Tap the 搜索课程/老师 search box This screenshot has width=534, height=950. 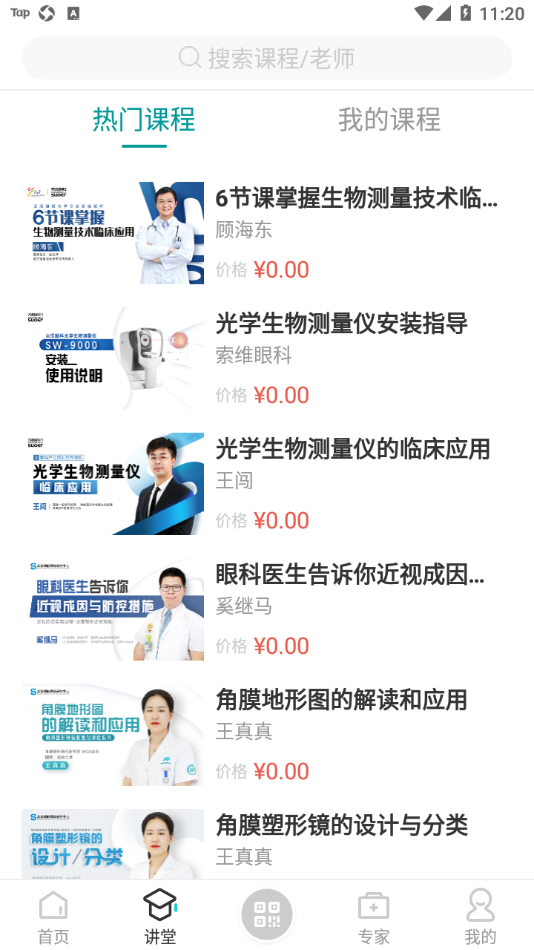[x=267, y=58]
